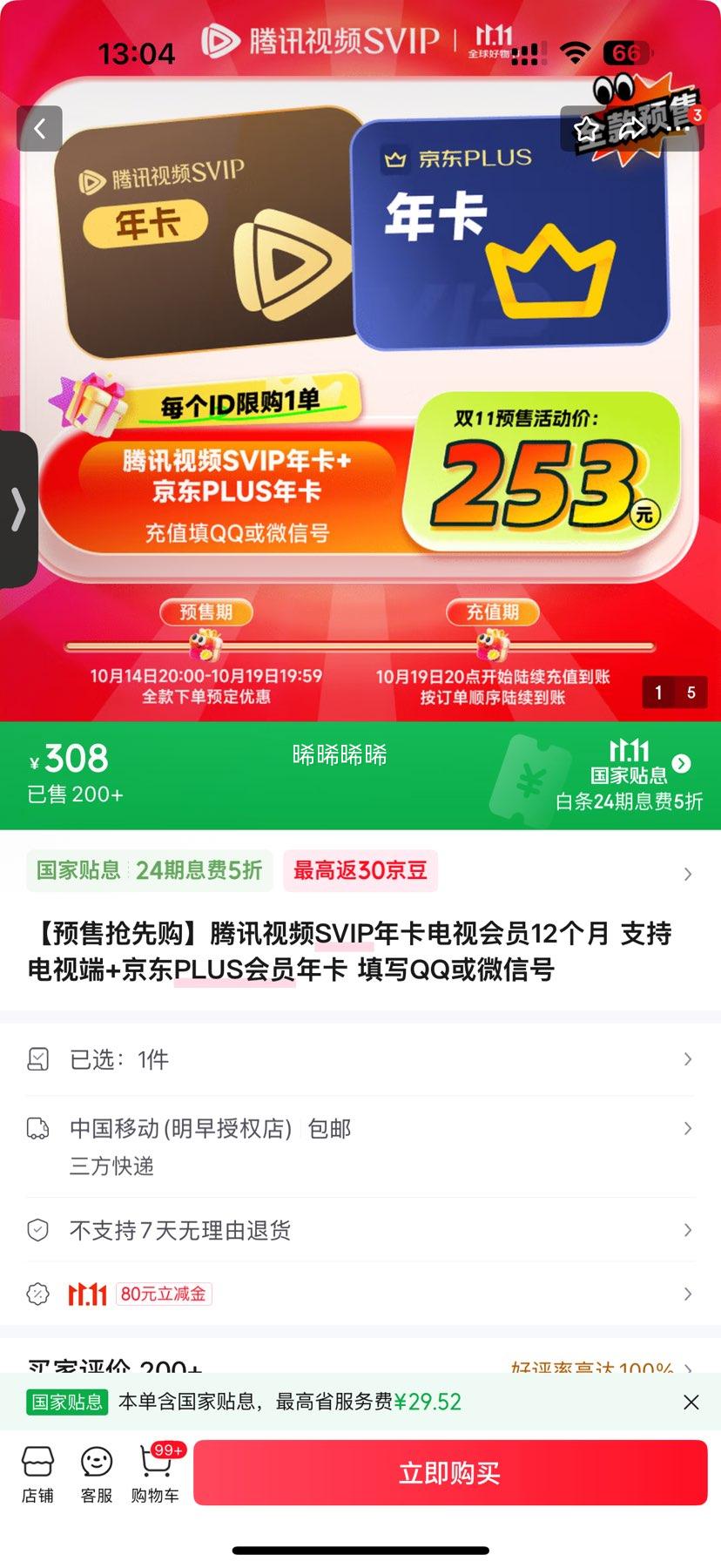Go back using the top-left arrow
721x1568 pixels.
point(40,129)
